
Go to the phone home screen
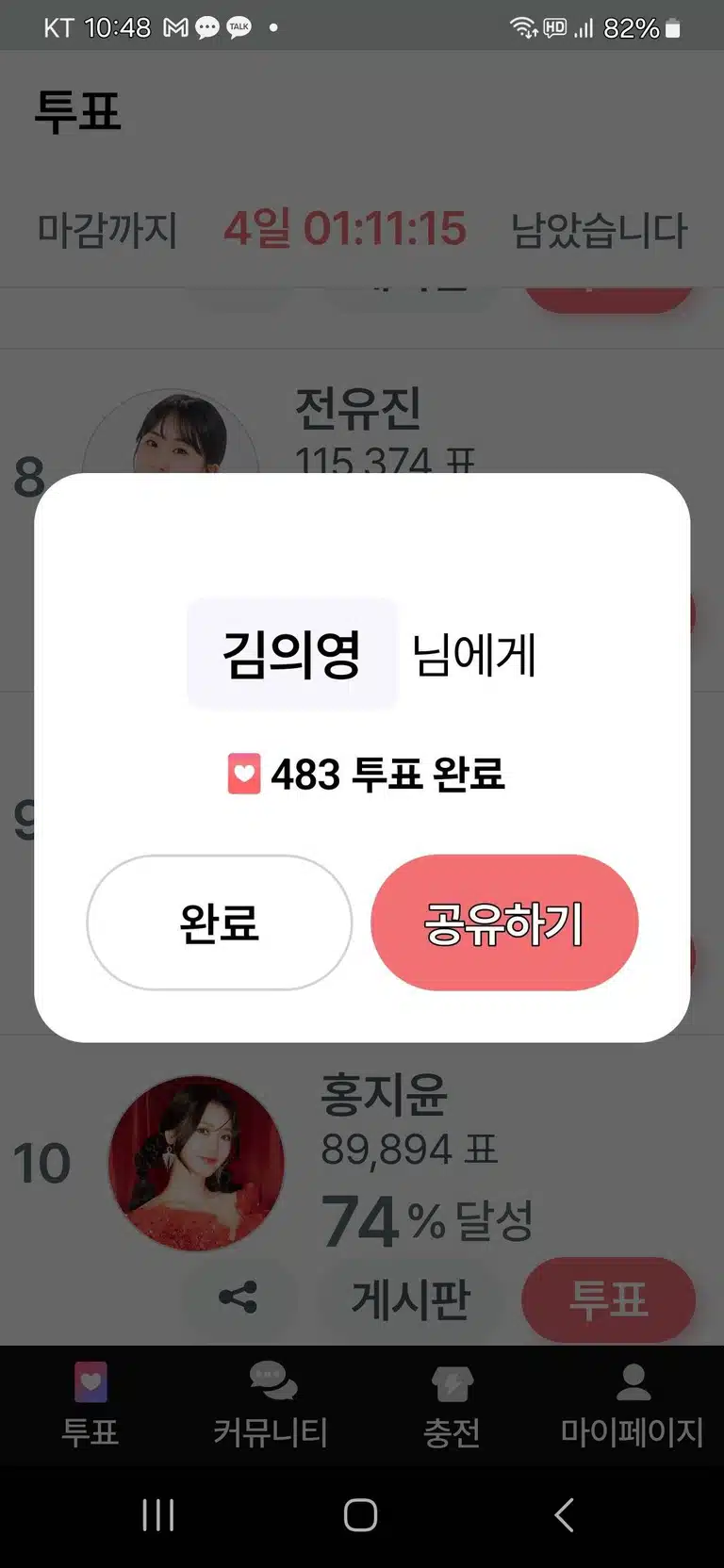[x=361, y=1515]
